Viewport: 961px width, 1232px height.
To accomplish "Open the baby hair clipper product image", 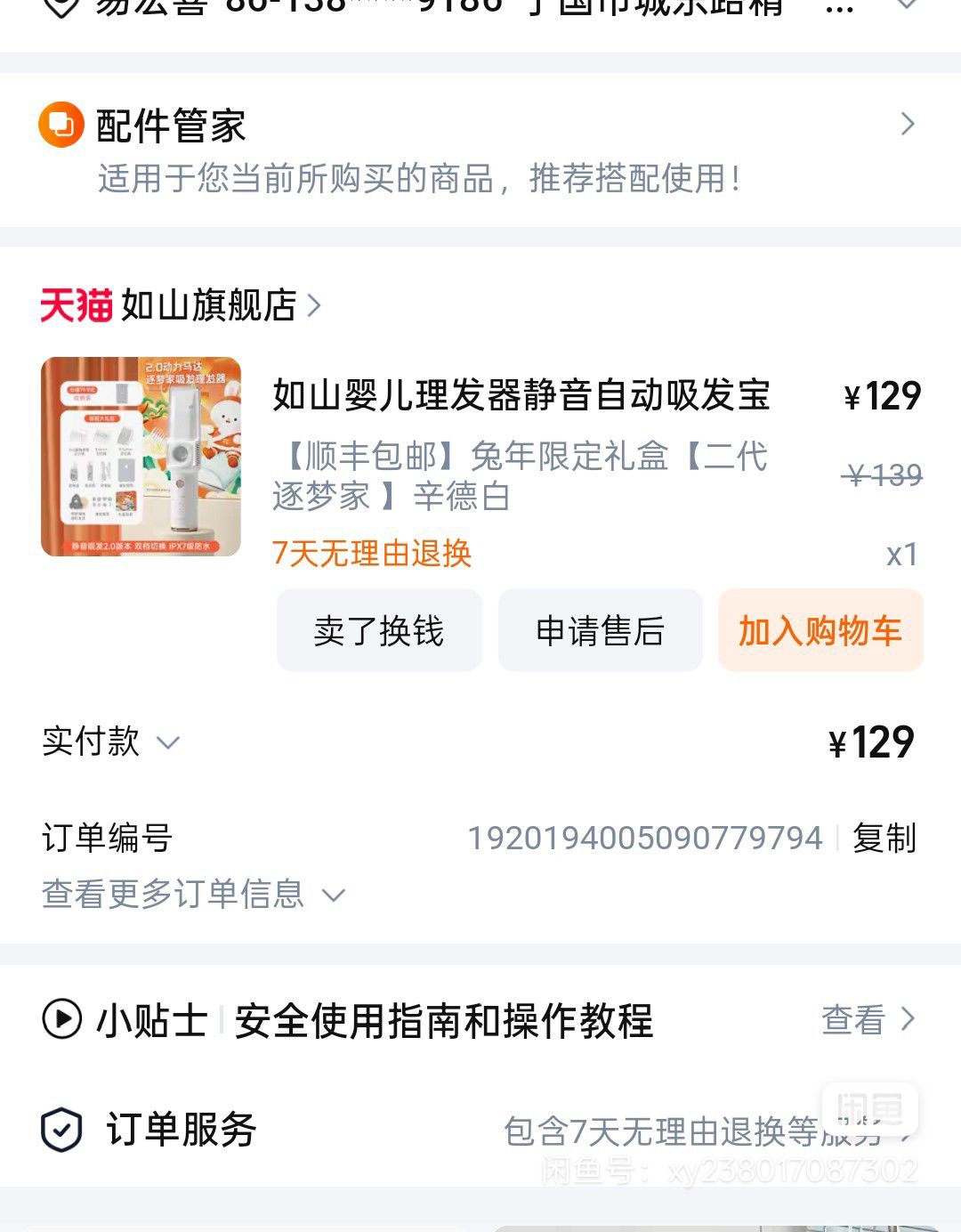I will tap(141, 457).
